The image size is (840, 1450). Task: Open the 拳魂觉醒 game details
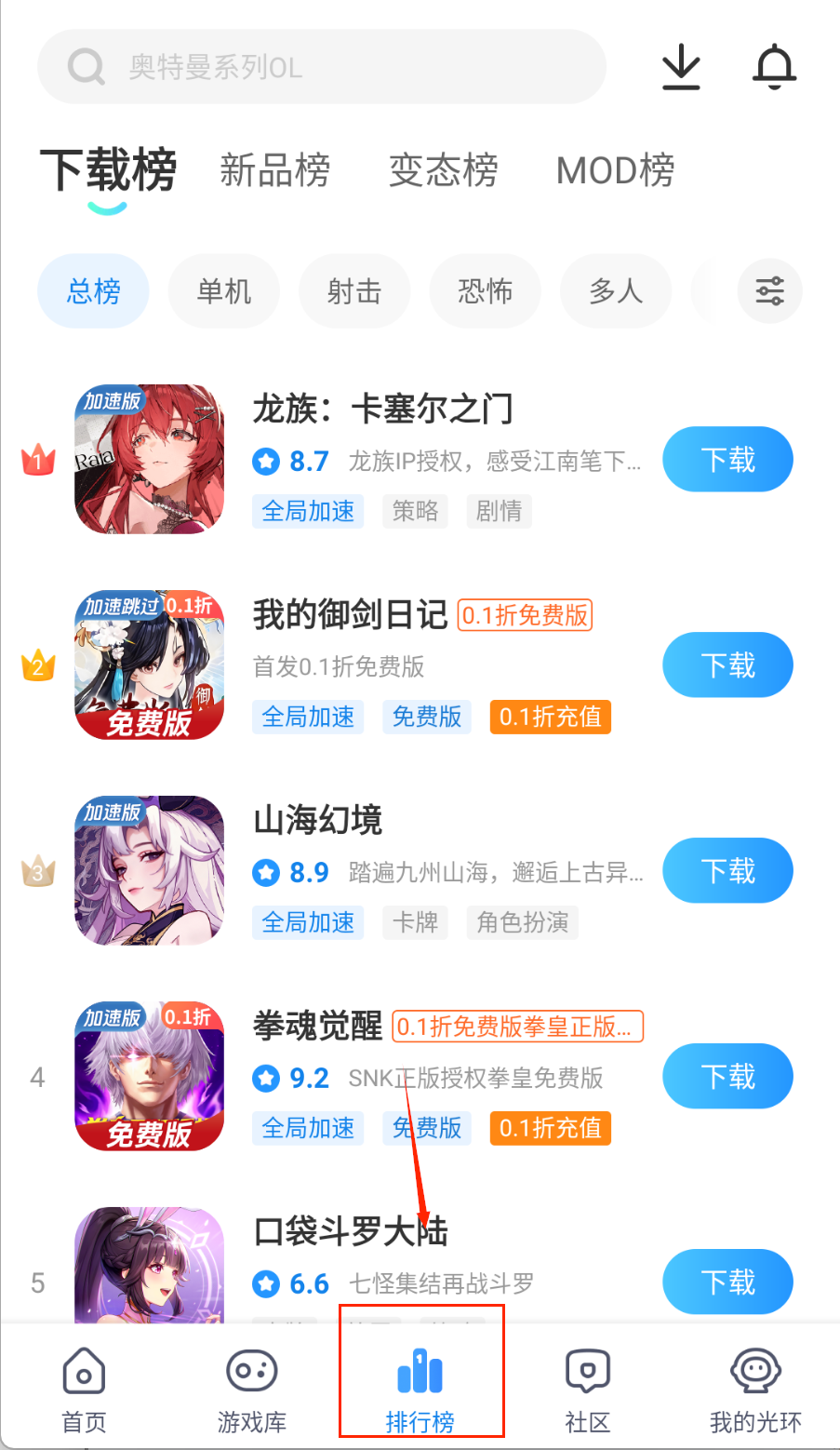[317, 1027]
